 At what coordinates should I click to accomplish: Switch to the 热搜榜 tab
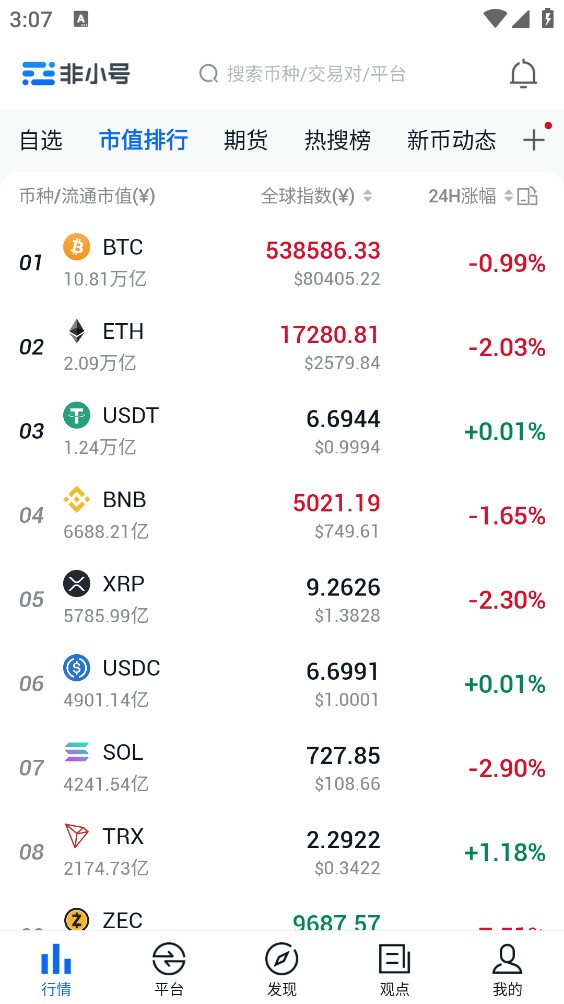click(337, 140)
